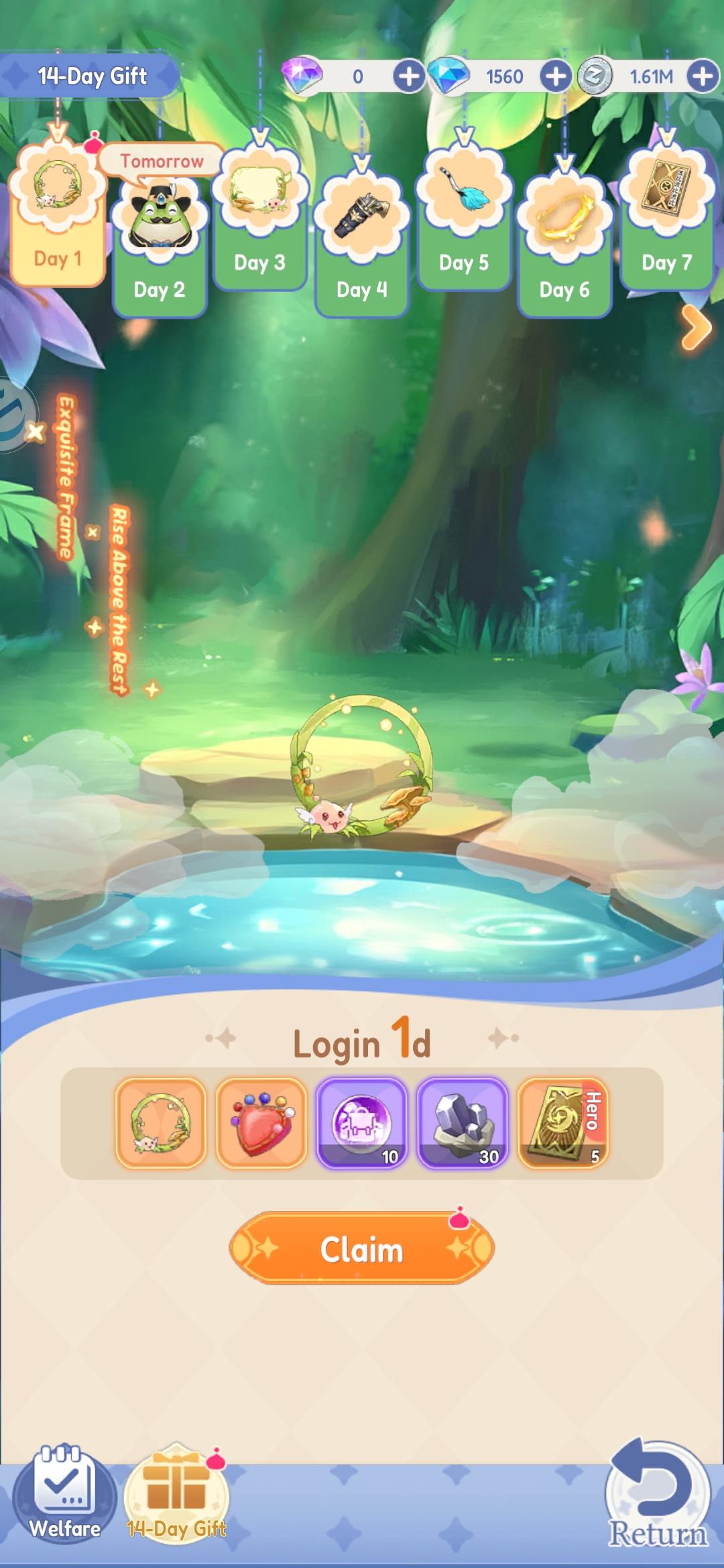Claim the Login 1d rewards
Screen dimensions: 724x1568
click(361, 1248)
